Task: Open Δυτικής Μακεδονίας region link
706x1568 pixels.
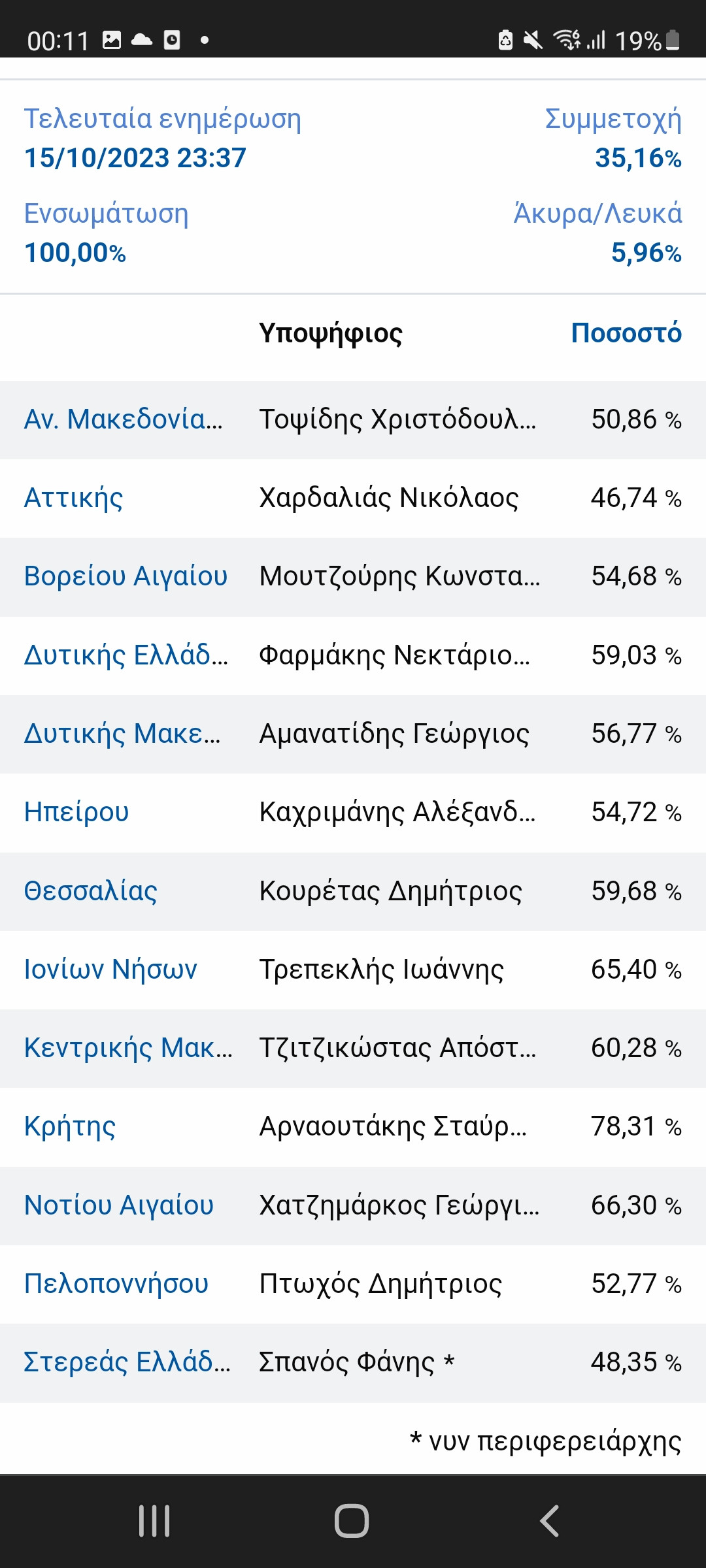Action: tap(122, 734)
